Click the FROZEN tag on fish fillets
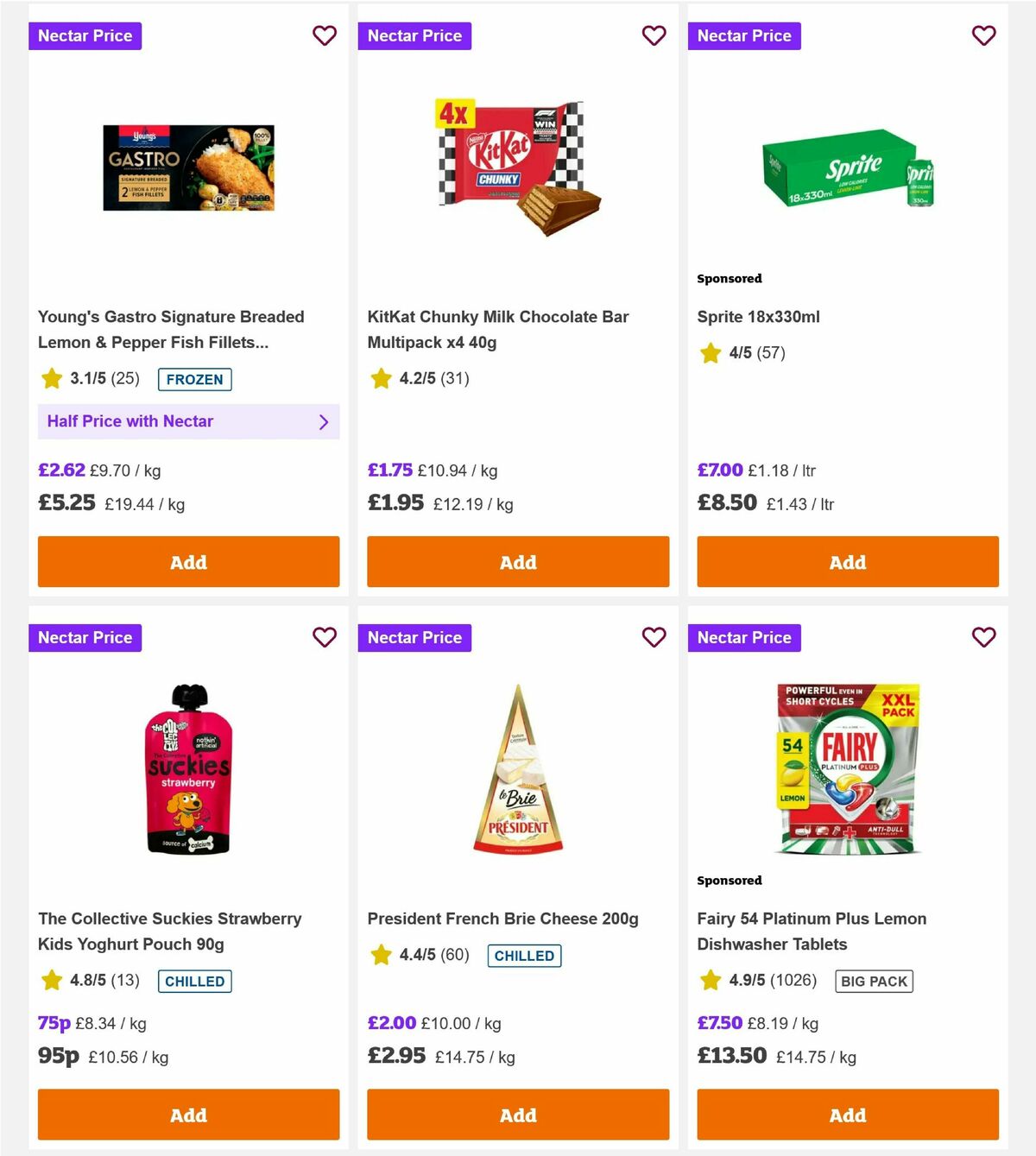This screenshot has width=1036, height=1156. coord(194,379)
